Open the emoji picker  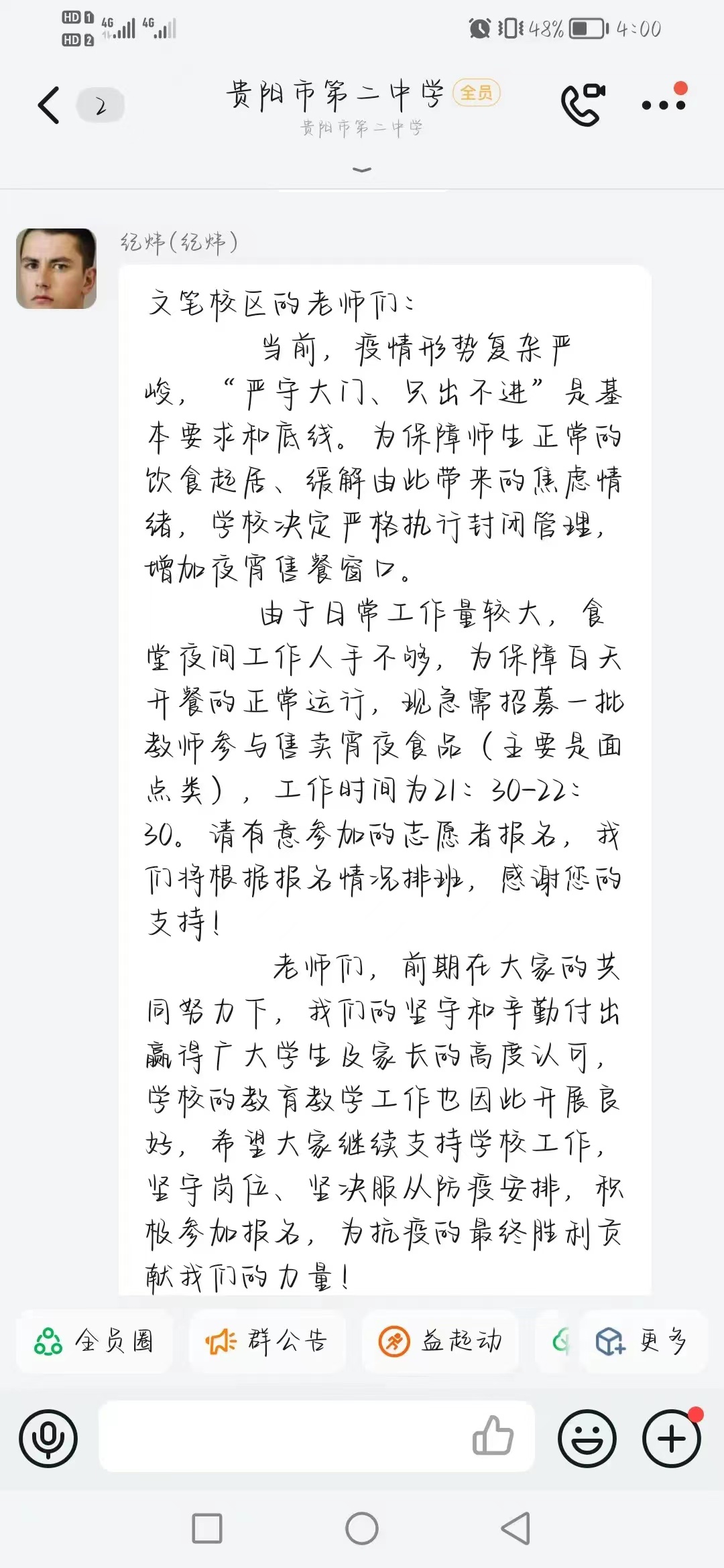(x=587, y=1439)
